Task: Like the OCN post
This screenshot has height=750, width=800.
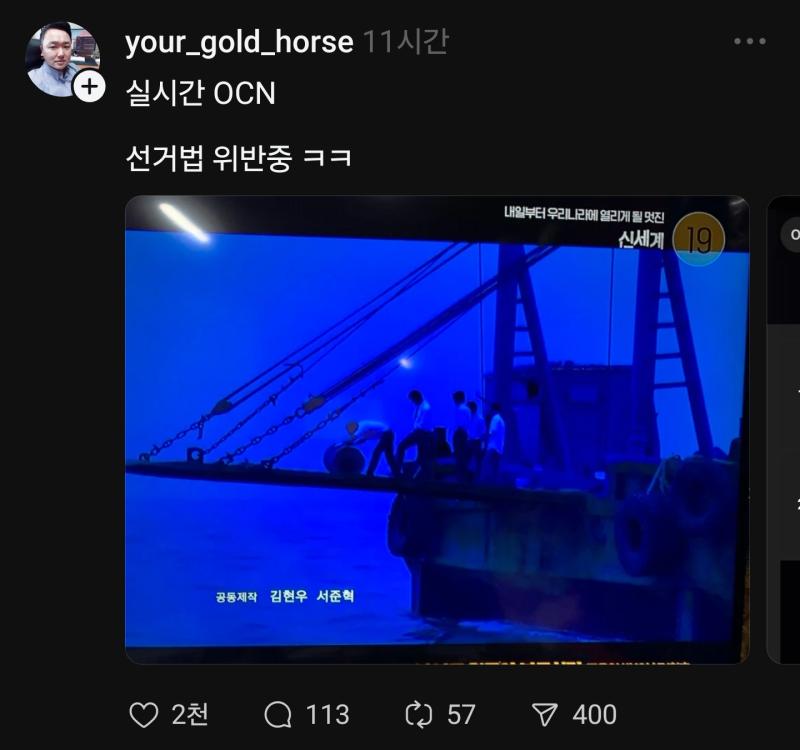Action: pos(145,714)
